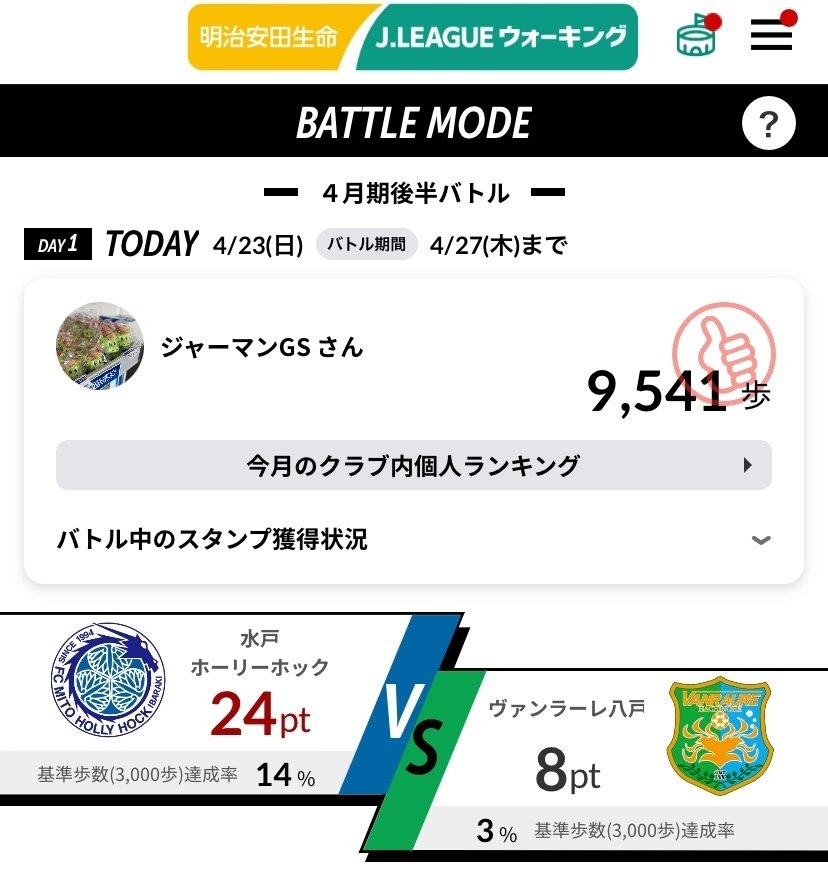
Task: Open the hamburger menu
Action: (x=771, y=36)
